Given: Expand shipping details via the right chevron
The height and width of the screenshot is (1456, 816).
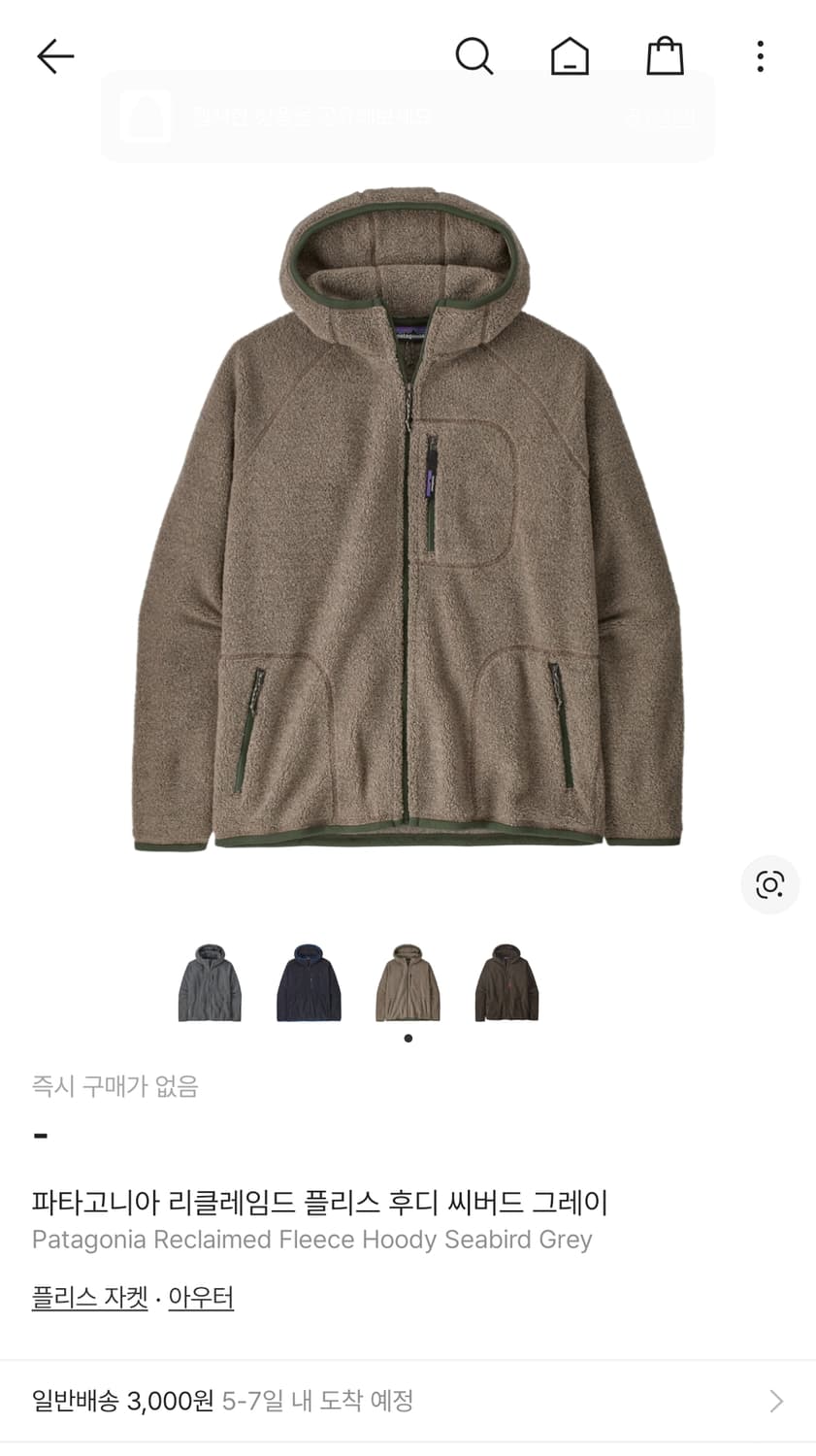Looking at the screenshot, I should [773, 1401].
